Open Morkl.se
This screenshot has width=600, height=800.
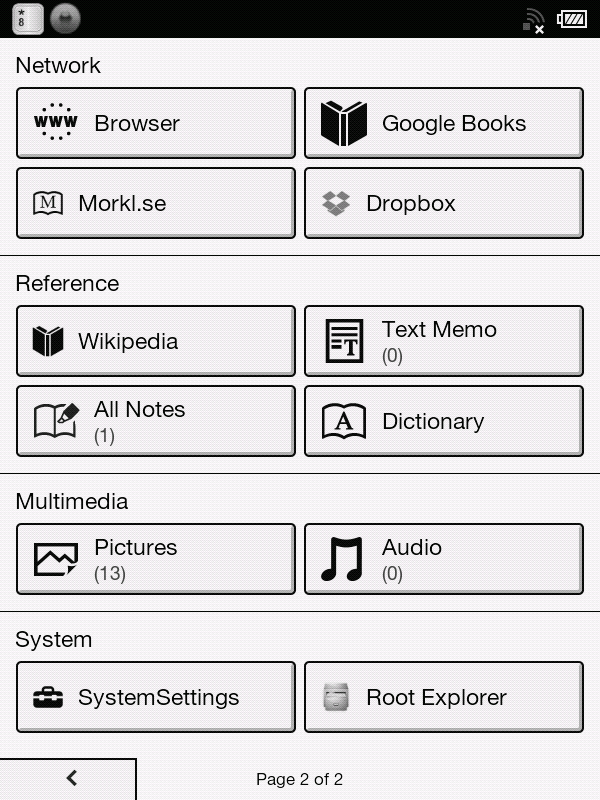tap(156, 203)
